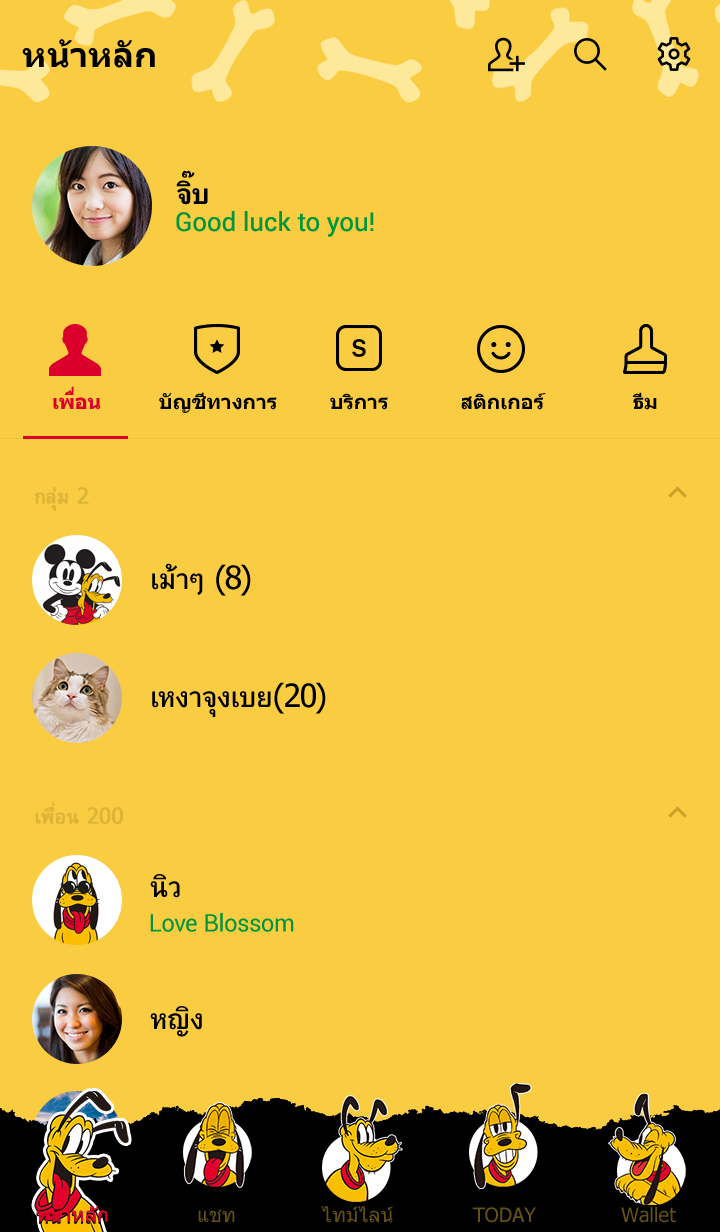
Task: Collapse the เพื่อน 200 section
Action: [x=677, y=813]
